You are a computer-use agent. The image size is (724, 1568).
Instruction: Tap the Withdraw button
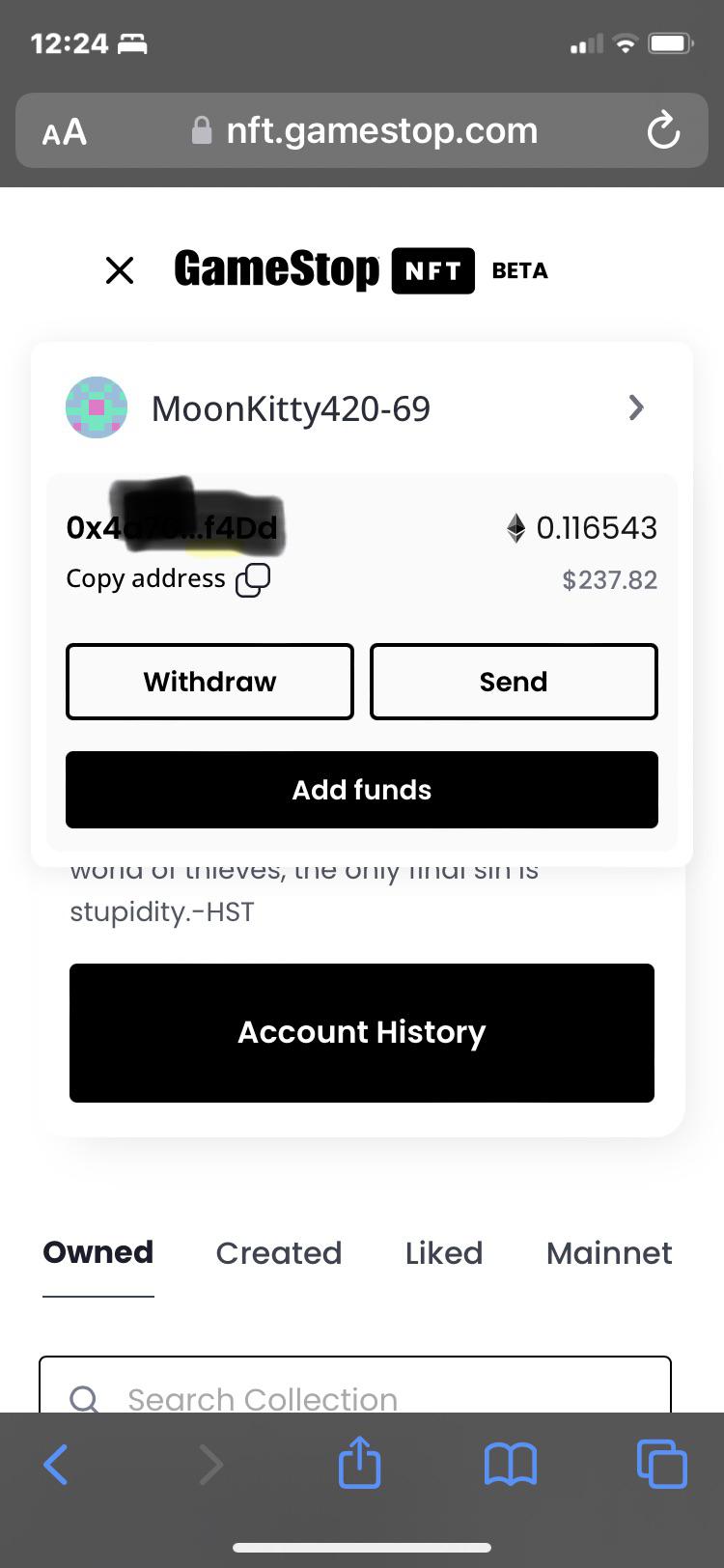tap(209, 682)
